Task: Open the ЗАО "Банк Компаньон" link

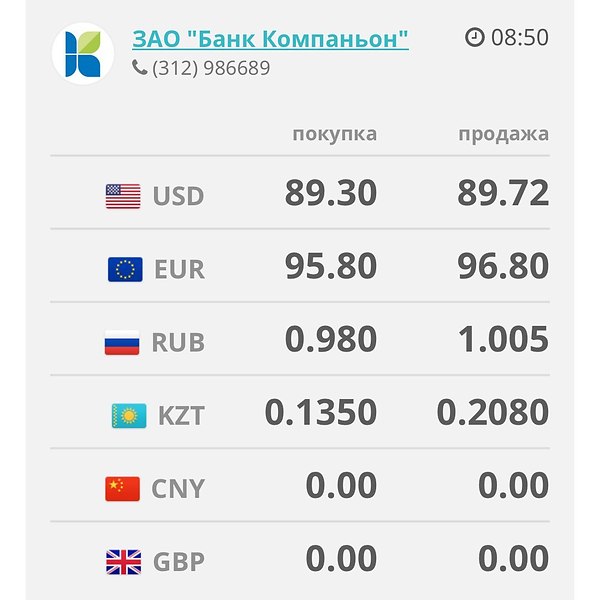Action: coord(270,39)
